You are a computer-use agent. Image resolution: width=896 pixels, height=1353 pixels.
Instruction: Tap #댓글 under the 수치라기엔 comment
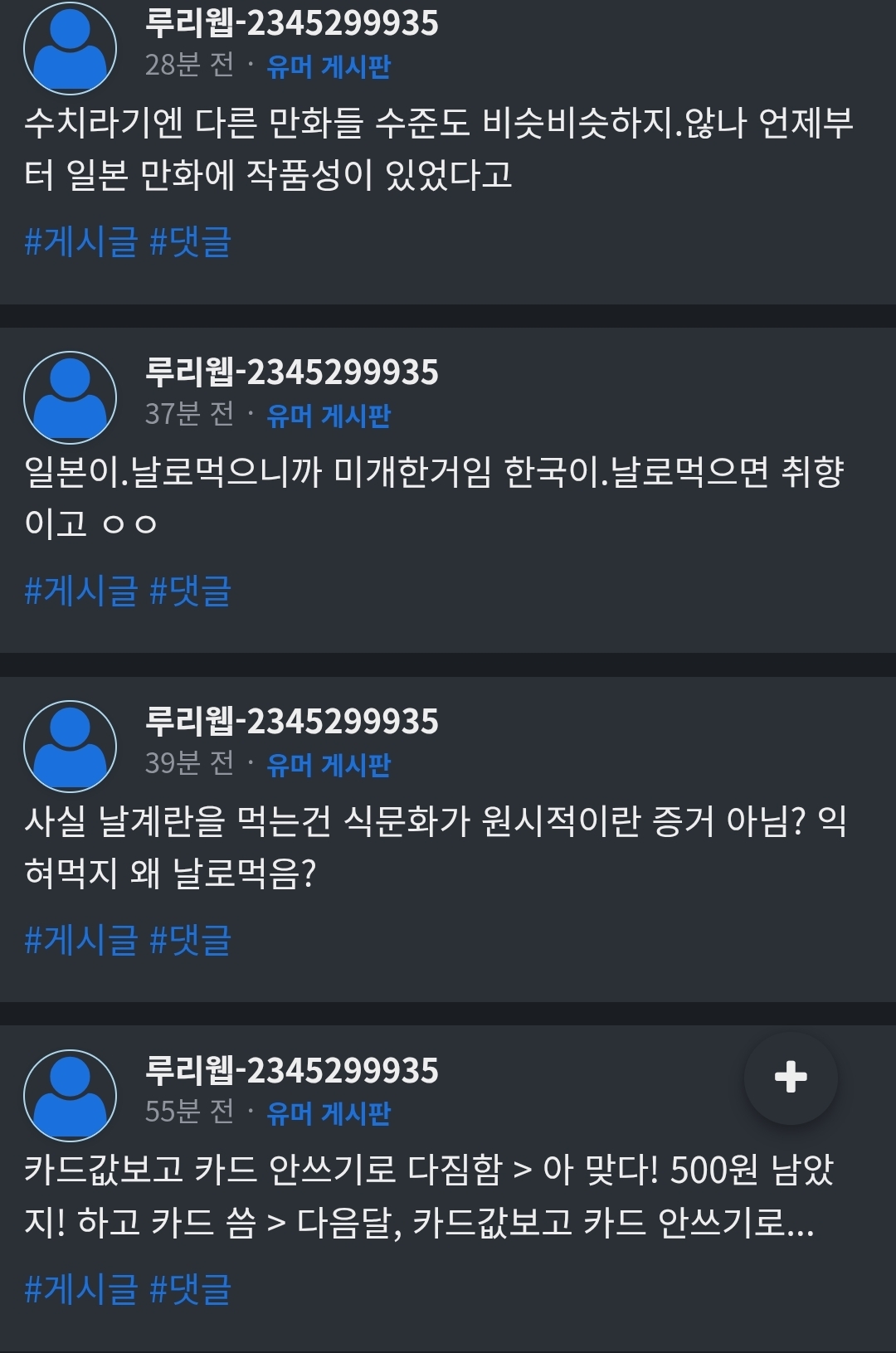coord(190,241)
